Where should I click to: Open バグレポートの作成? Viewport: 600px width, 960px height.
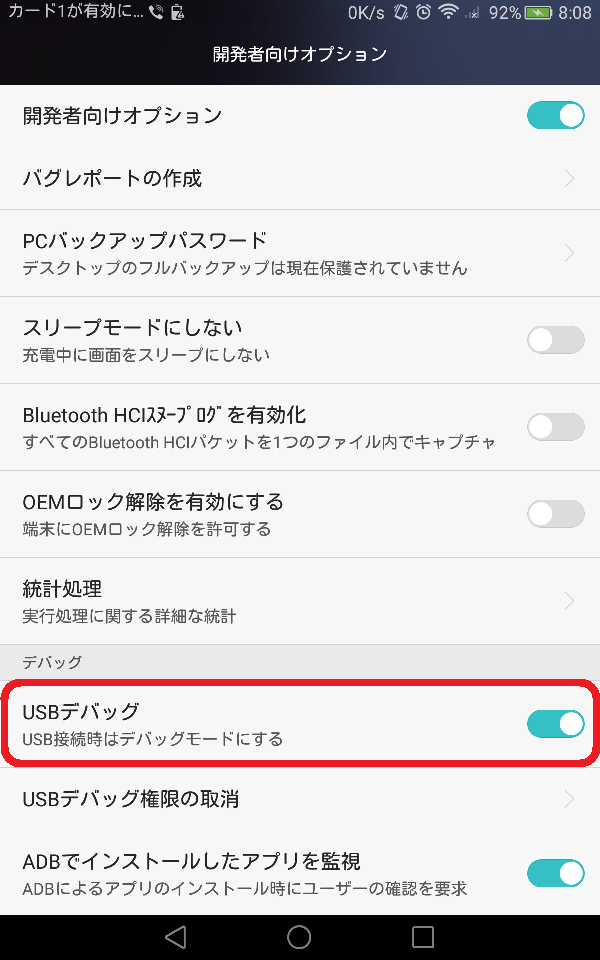[x=300, y=178]
